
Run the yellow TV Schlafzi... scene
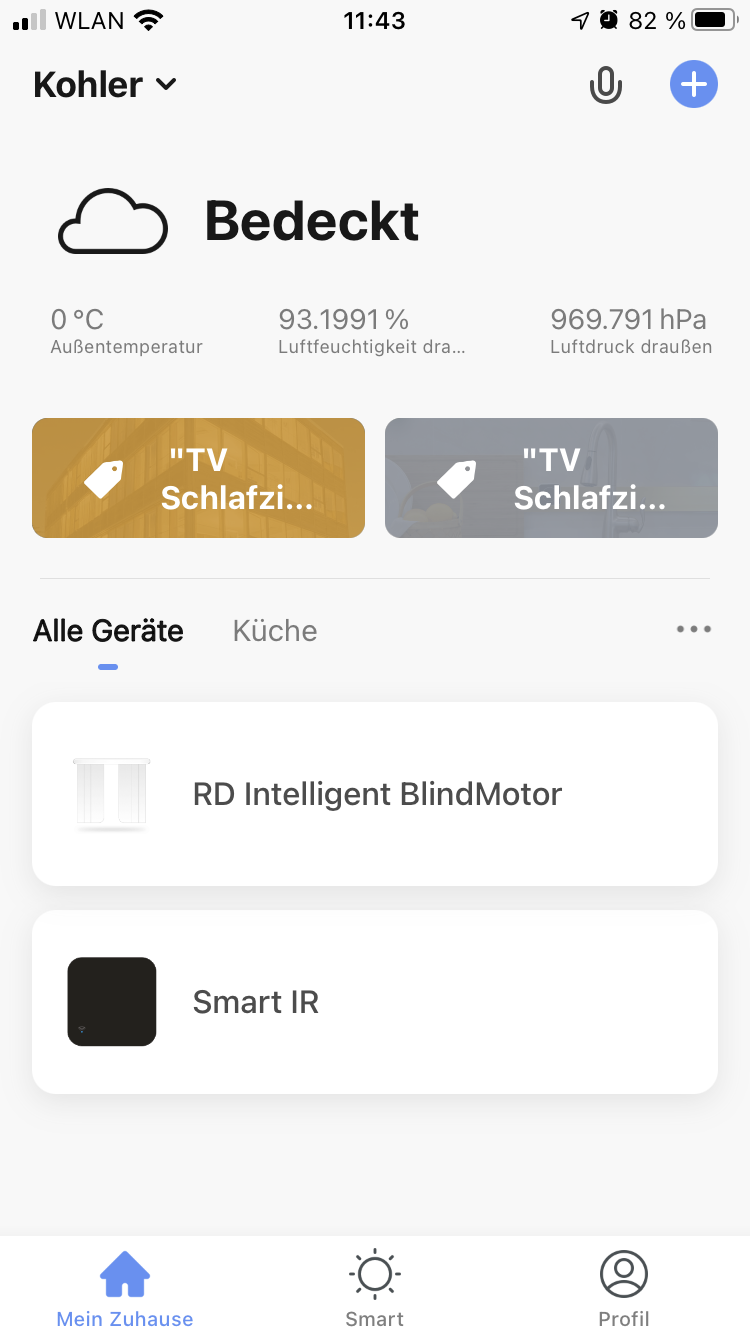[198, 478]
